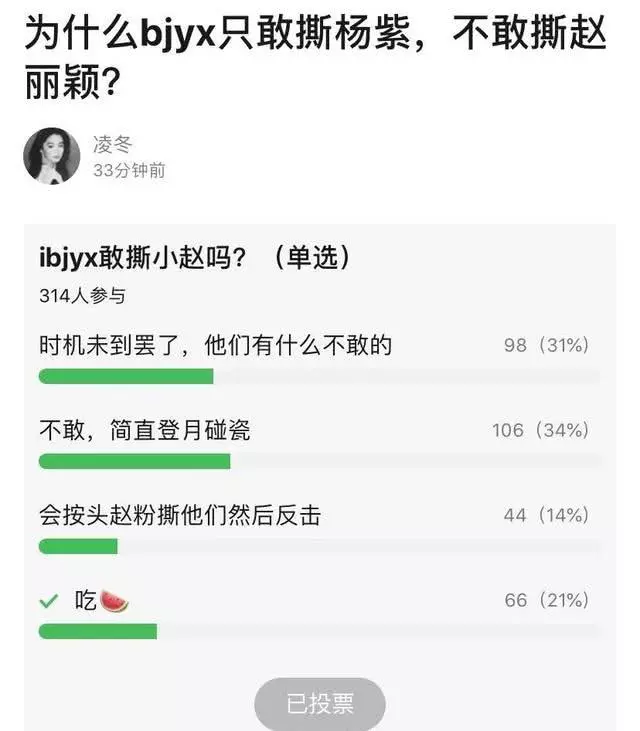Tap the 已投票 button
The image size is (640, 731).
coord(320,703)
